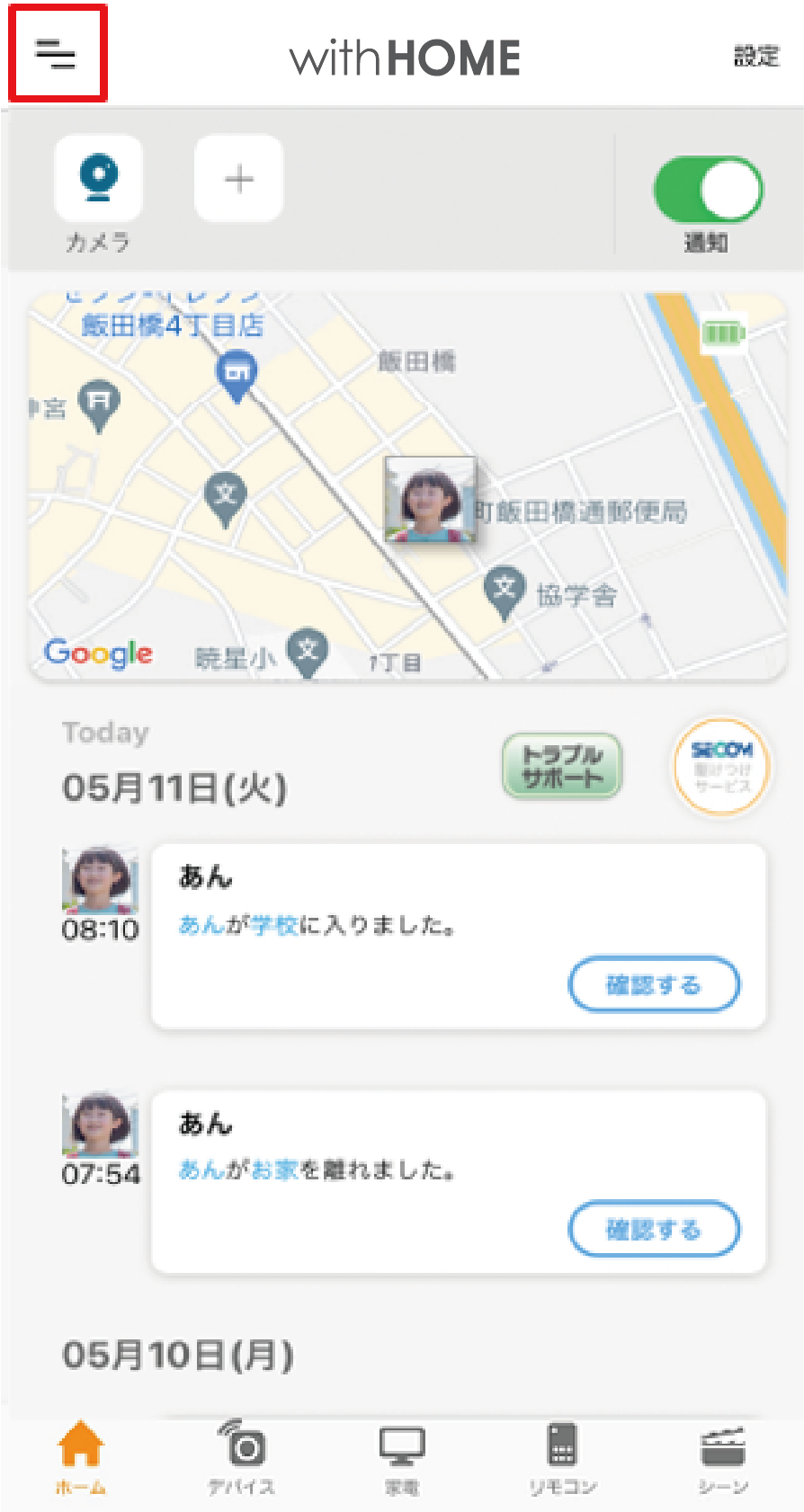Add a new device with plus button

238,179
